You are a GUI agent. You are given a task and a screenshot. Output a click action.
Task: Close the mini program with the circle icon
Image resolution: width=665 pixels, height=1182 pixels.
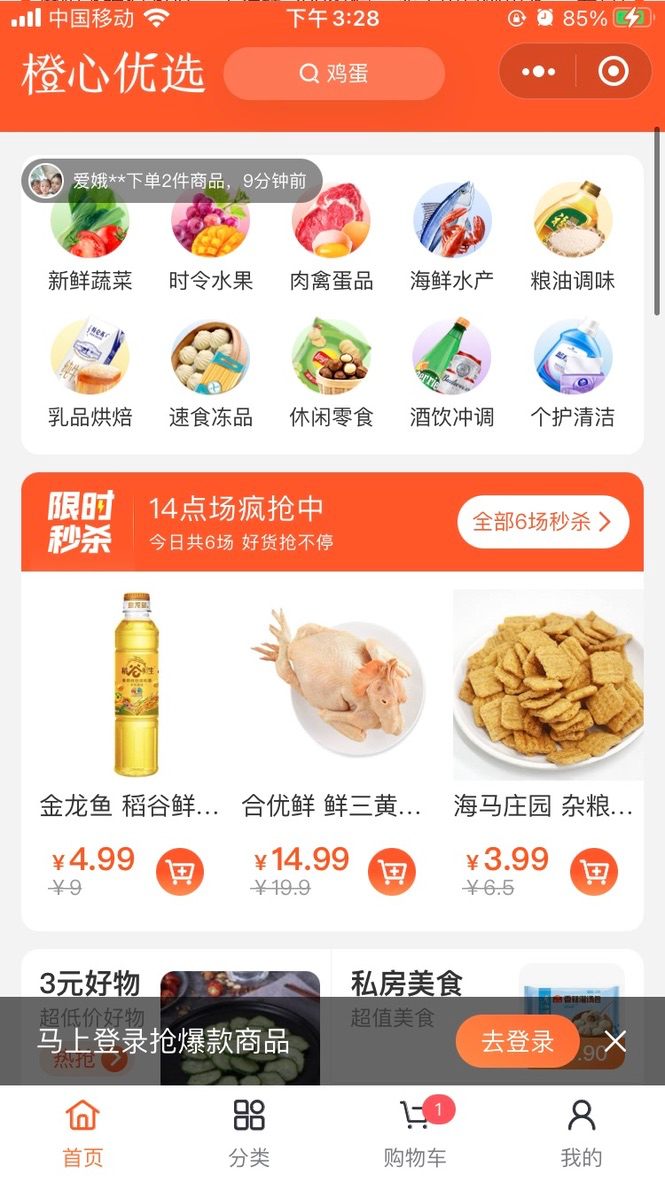(612, 72)
